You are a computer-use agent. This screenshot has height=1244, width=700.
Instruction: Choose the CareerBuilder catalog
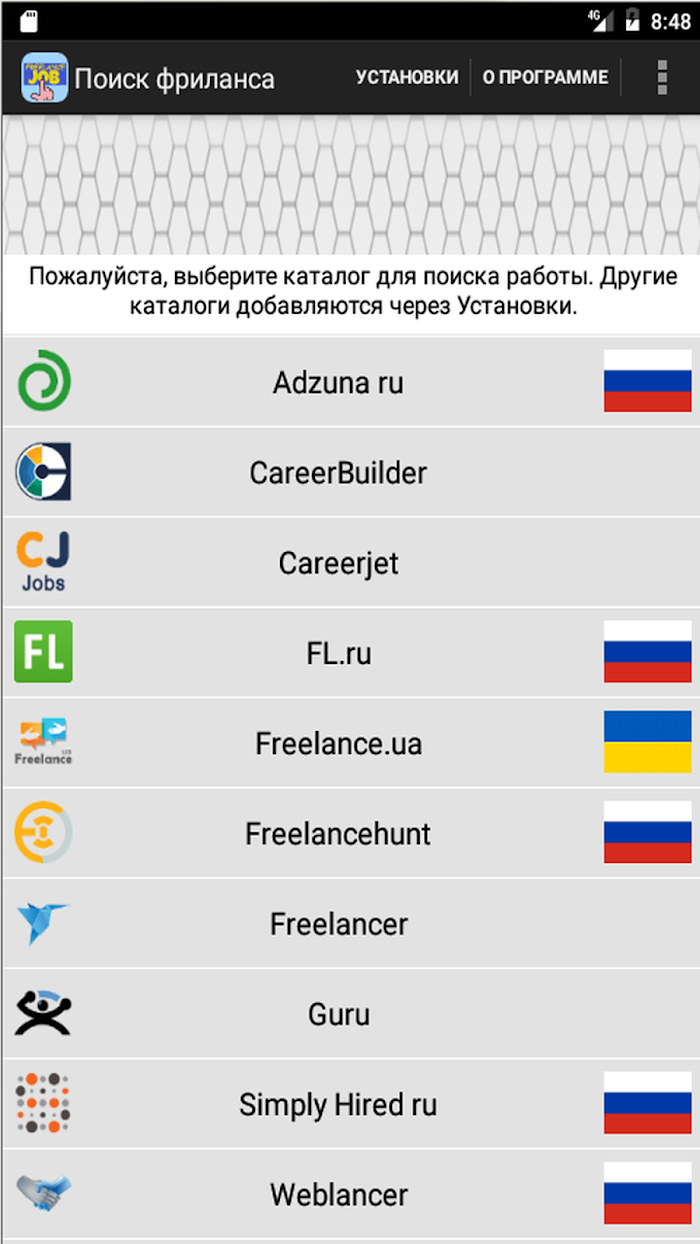pos(339,472)
